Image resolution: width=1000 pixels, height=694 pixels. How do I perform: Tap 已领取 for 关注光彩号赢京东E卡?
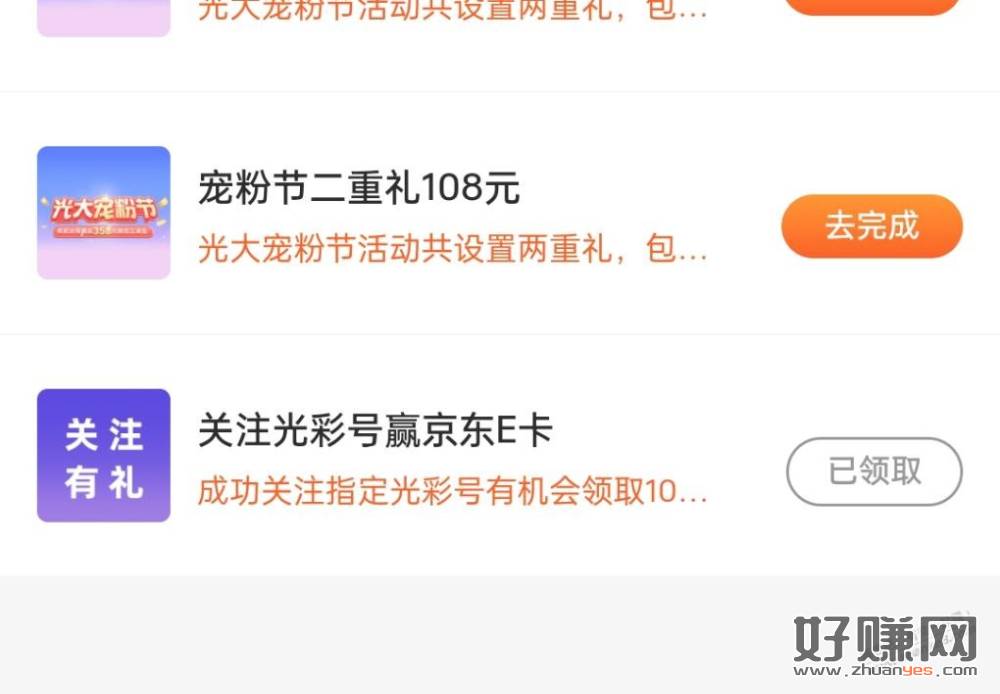874,471
